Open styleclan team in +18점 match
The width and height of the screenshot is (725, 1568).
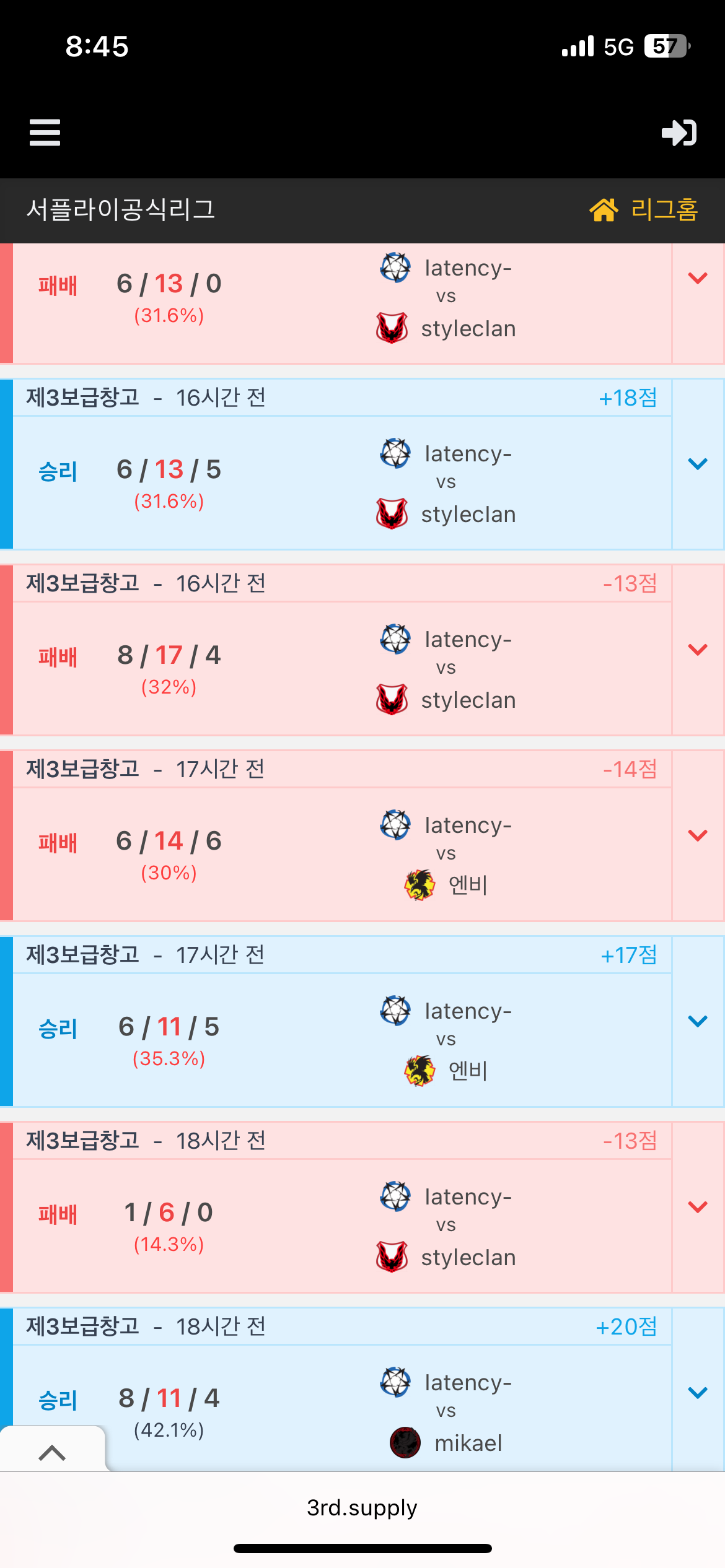(x=468, y=515)
